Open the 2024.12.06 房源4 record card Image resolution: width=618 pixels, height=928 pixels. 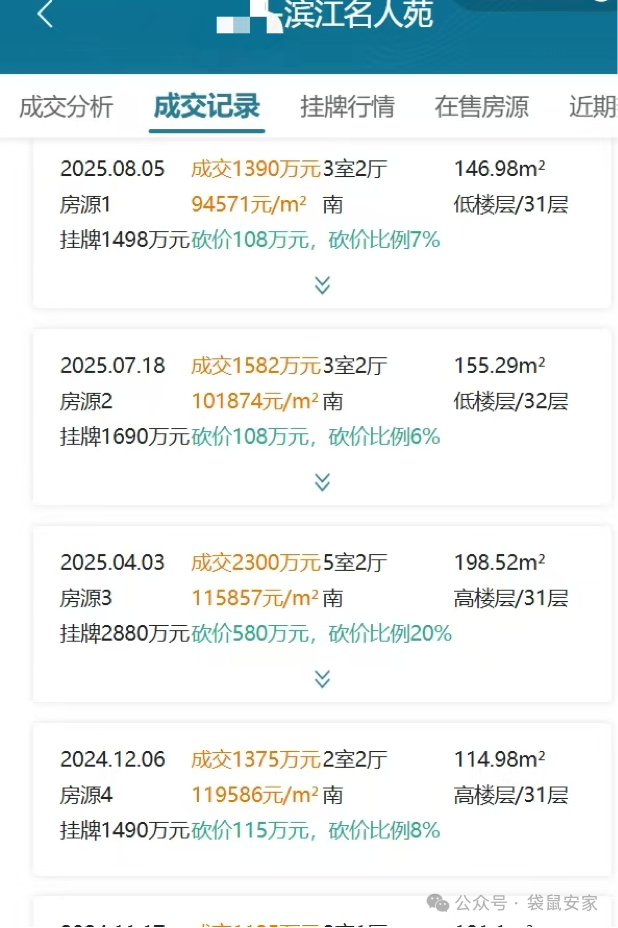click(x=322, y=797)
